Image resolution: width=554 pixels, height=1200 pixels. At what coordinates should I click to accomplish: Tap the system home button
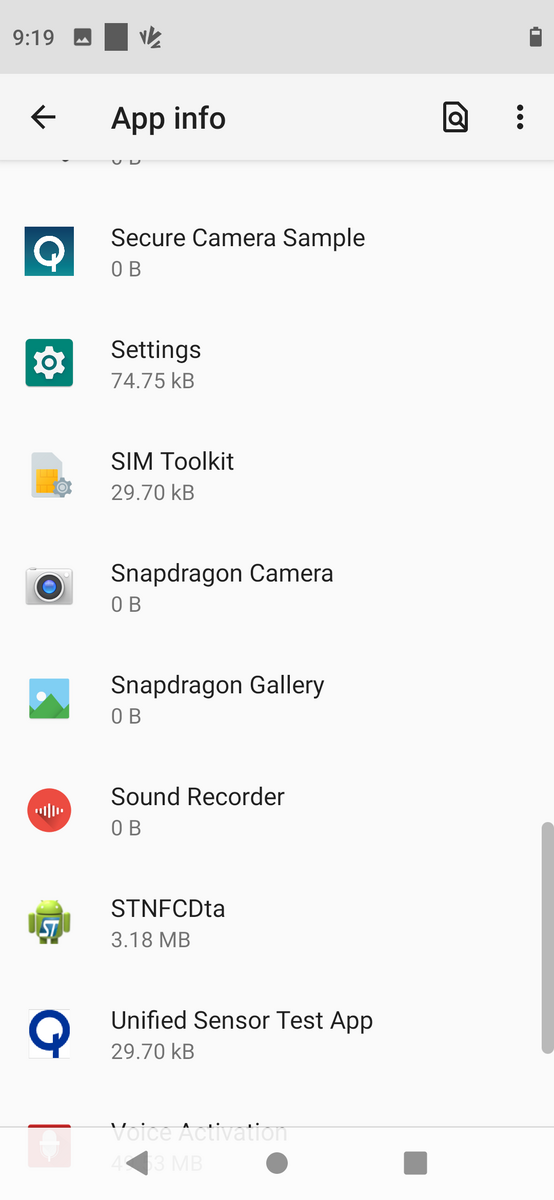[x=277, y=1162]
